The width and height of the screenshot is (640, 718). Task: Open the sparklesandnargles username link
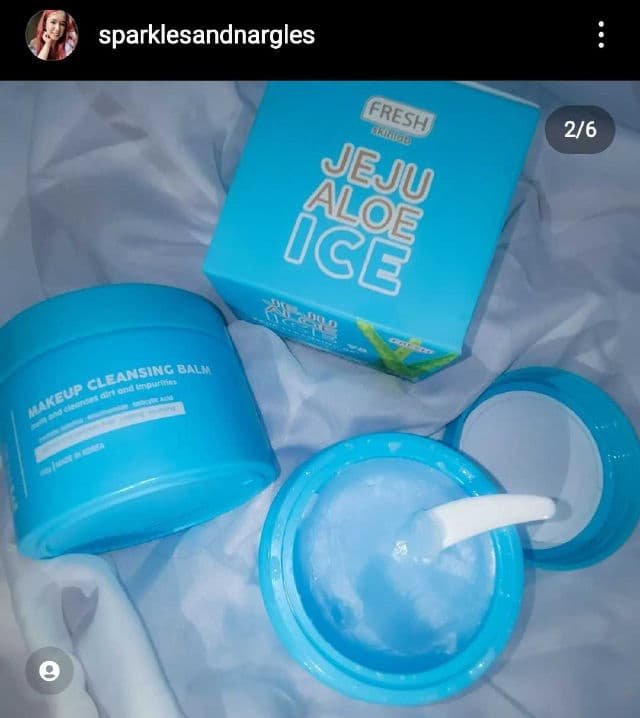pyautogui.click(x=207, y=36)
